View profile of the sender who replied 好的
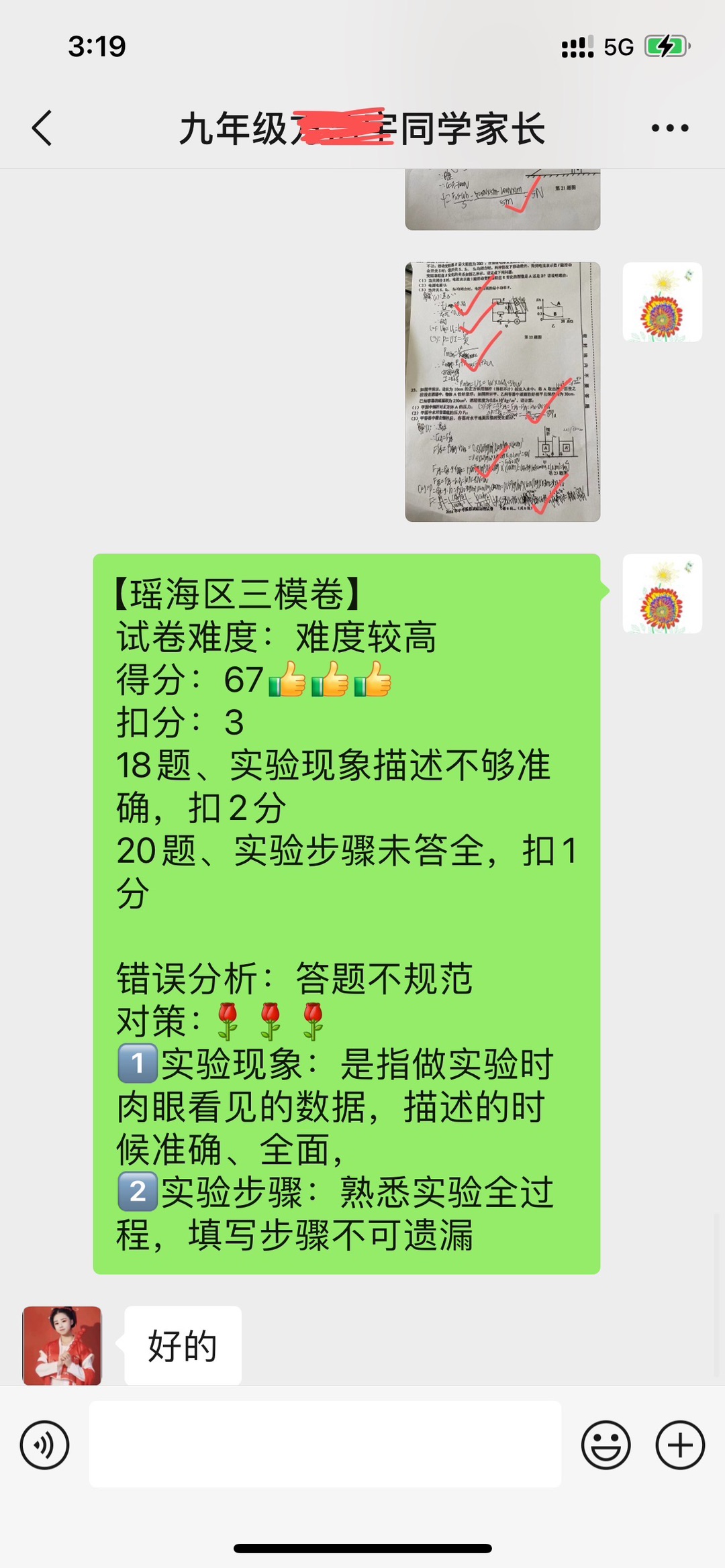 pyautogui.click(x=62, y=1345)
